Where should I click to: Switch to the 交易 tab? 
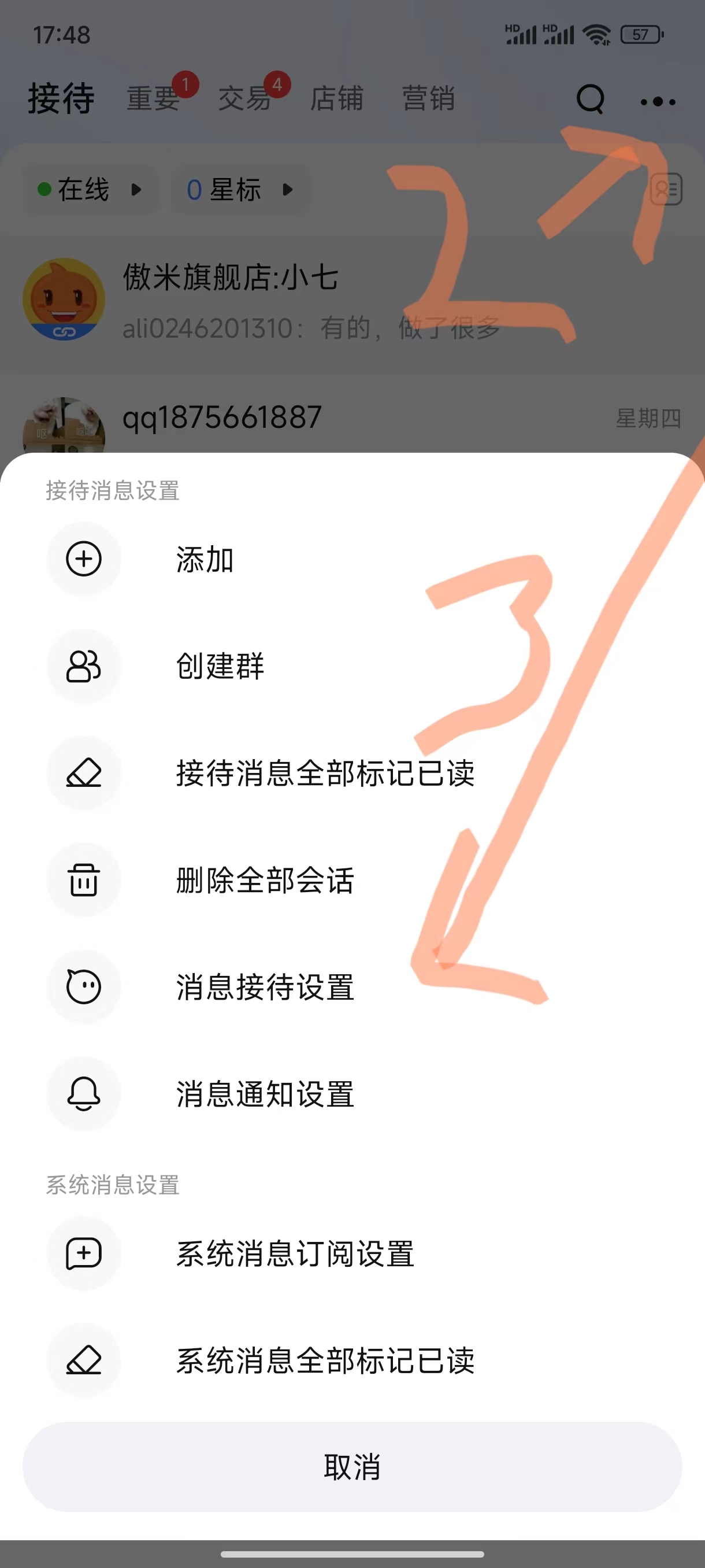coord(244,99)
